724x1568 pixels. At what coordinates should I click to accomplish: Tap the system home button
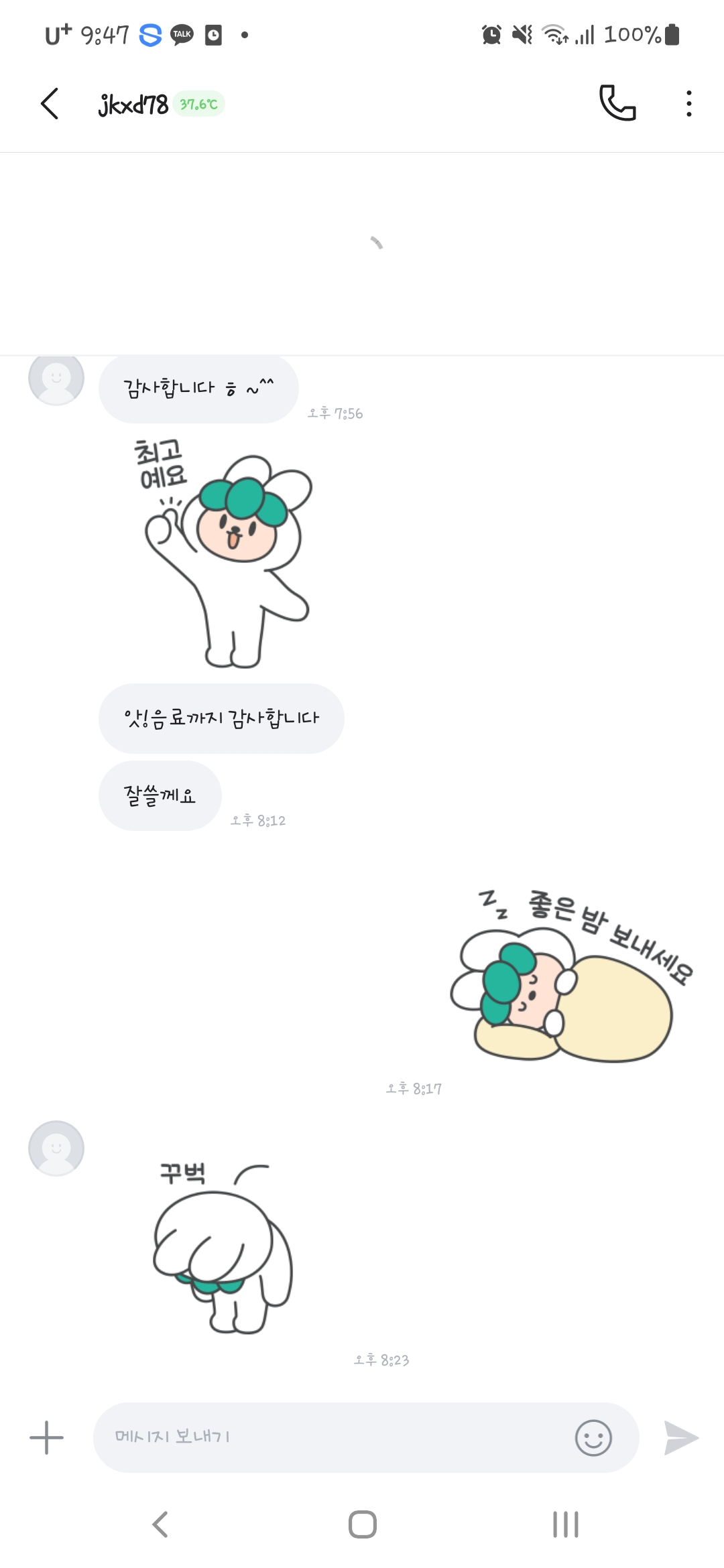click(362, 1524)
